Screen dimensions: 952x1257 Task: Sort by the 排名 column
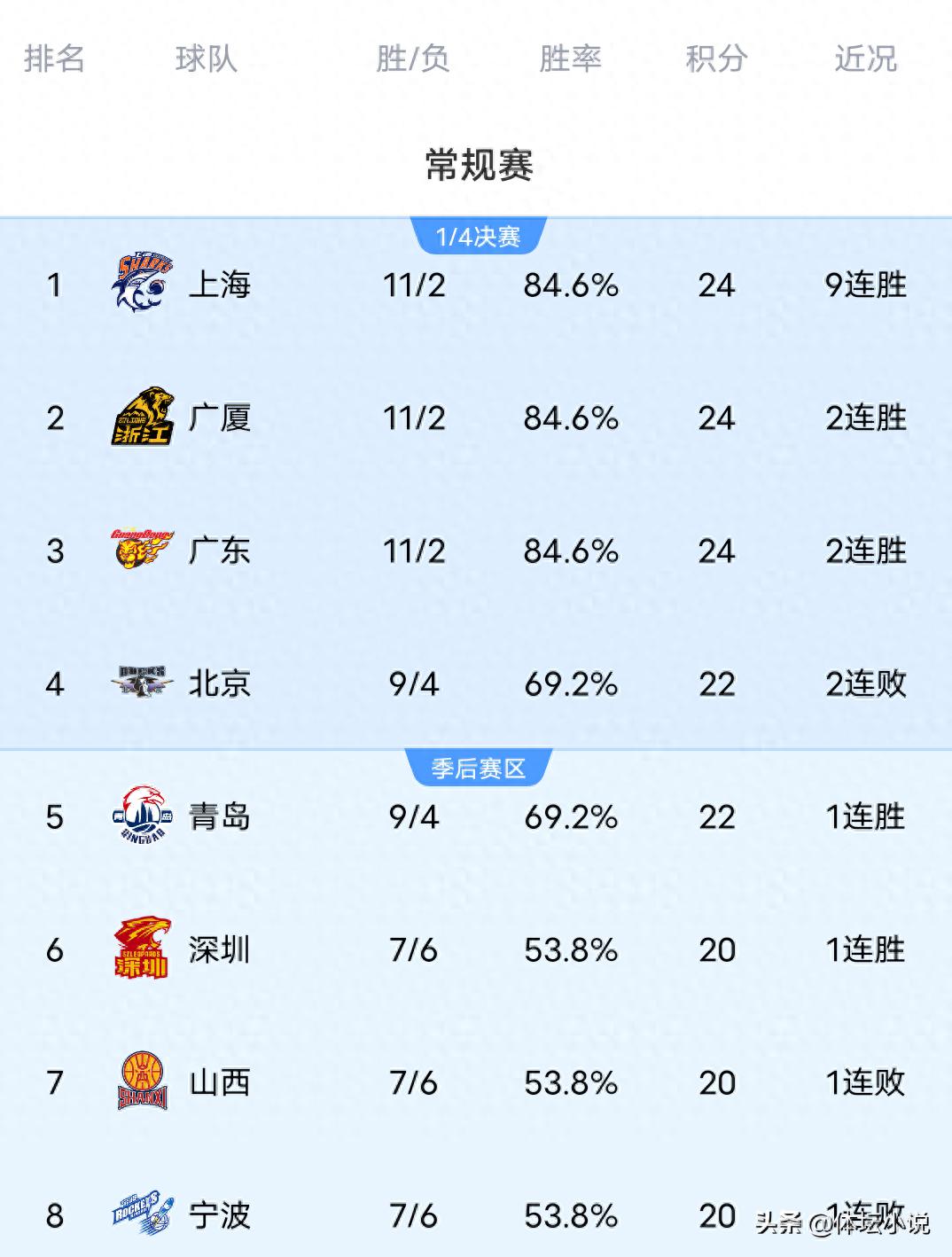[x=56, y=60]
